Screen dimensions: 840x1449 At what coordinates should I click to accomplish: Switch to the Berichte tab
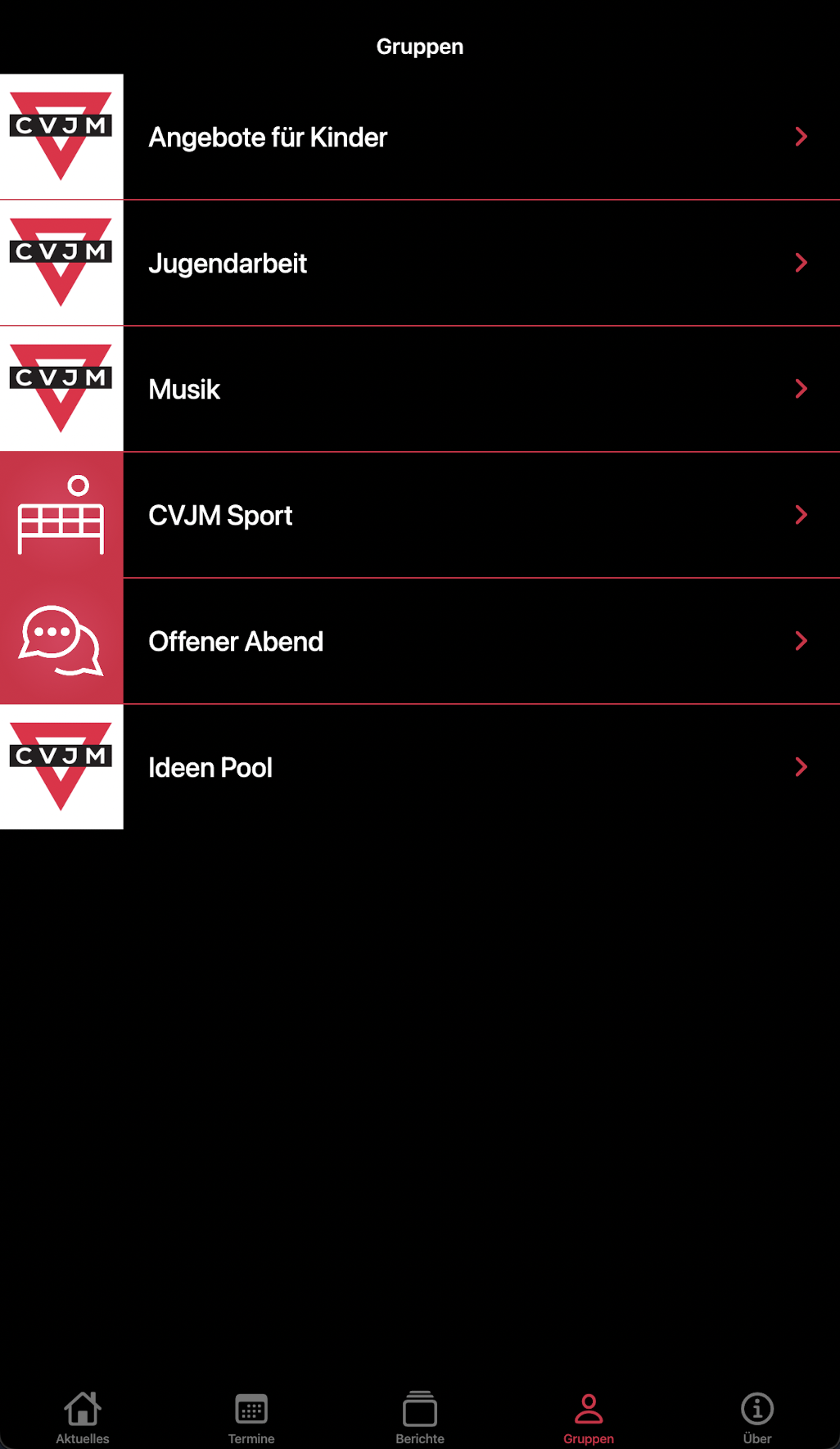pos(420,1418)
